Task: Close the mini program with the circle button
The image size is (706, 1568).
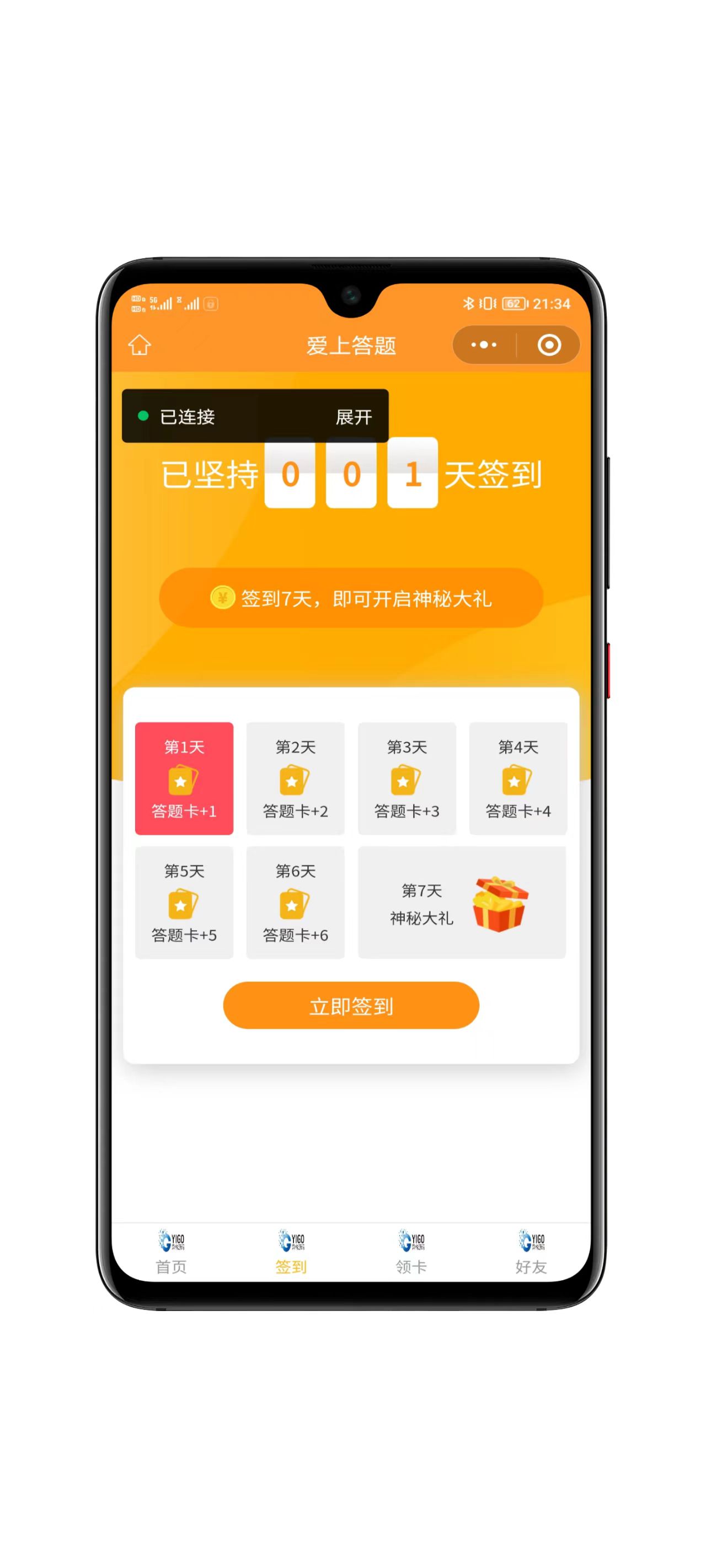Action: click(549, 345)
